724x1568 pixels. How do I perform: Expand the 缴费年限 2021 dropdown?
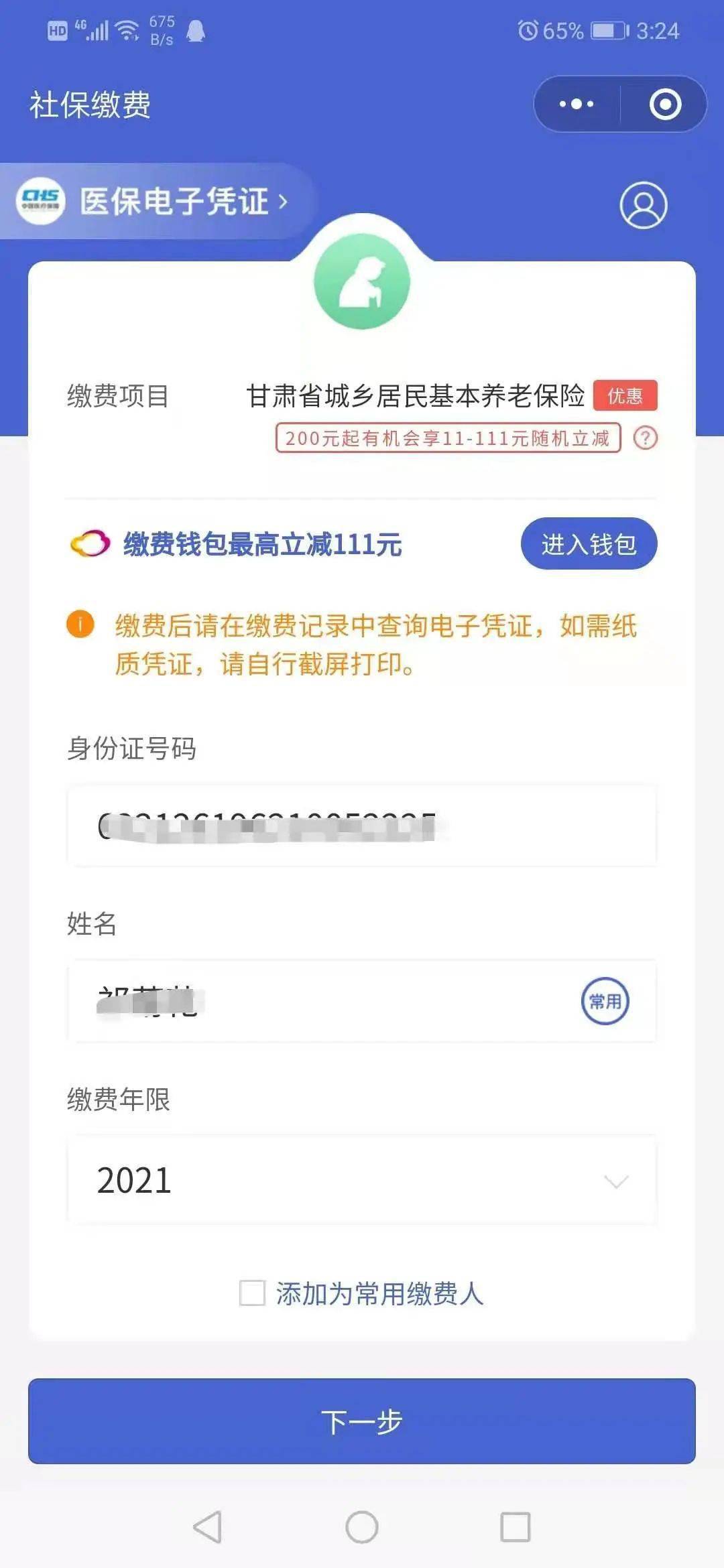coord(361,1180)
